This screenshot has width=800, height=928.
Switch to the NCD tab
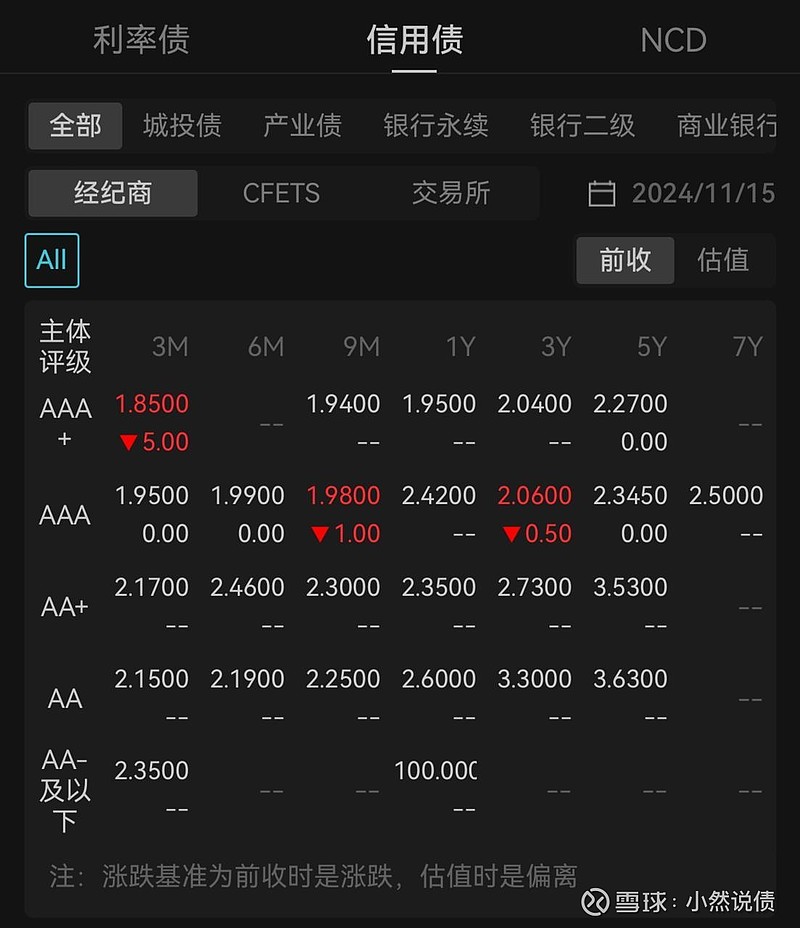pyautogui.click(x=673, y=40)
